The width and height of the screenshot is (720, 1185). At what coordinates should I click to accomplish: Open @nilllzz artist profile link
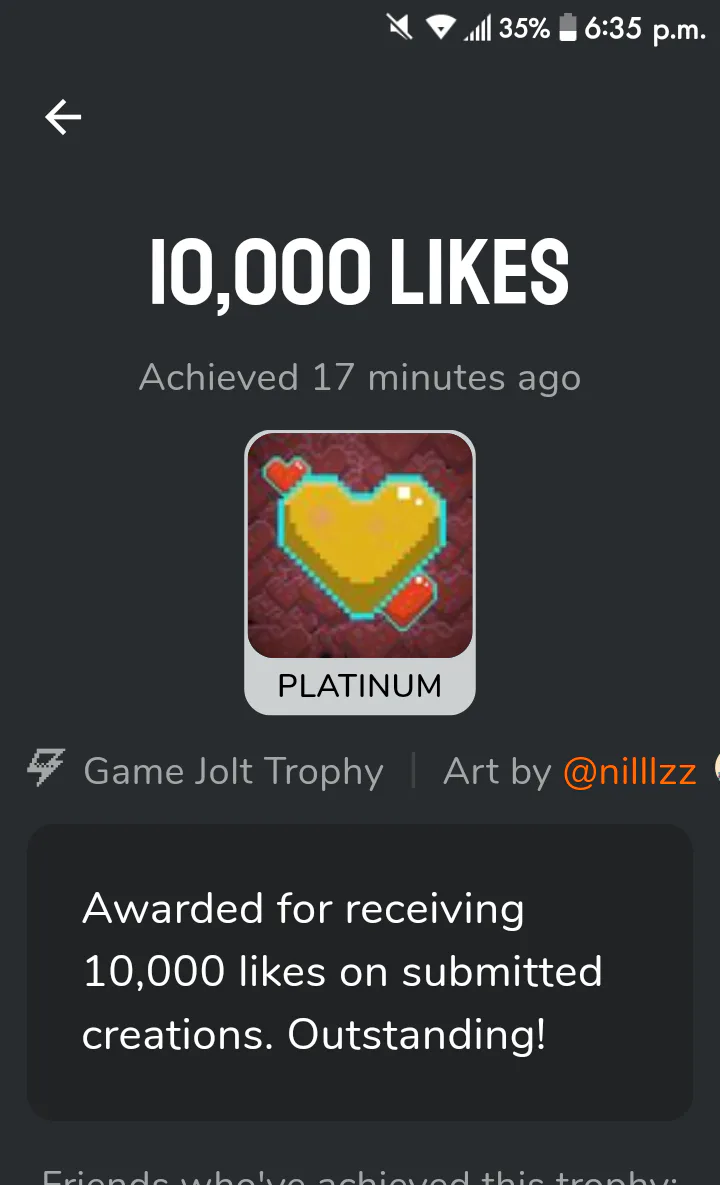pos(629,772)
